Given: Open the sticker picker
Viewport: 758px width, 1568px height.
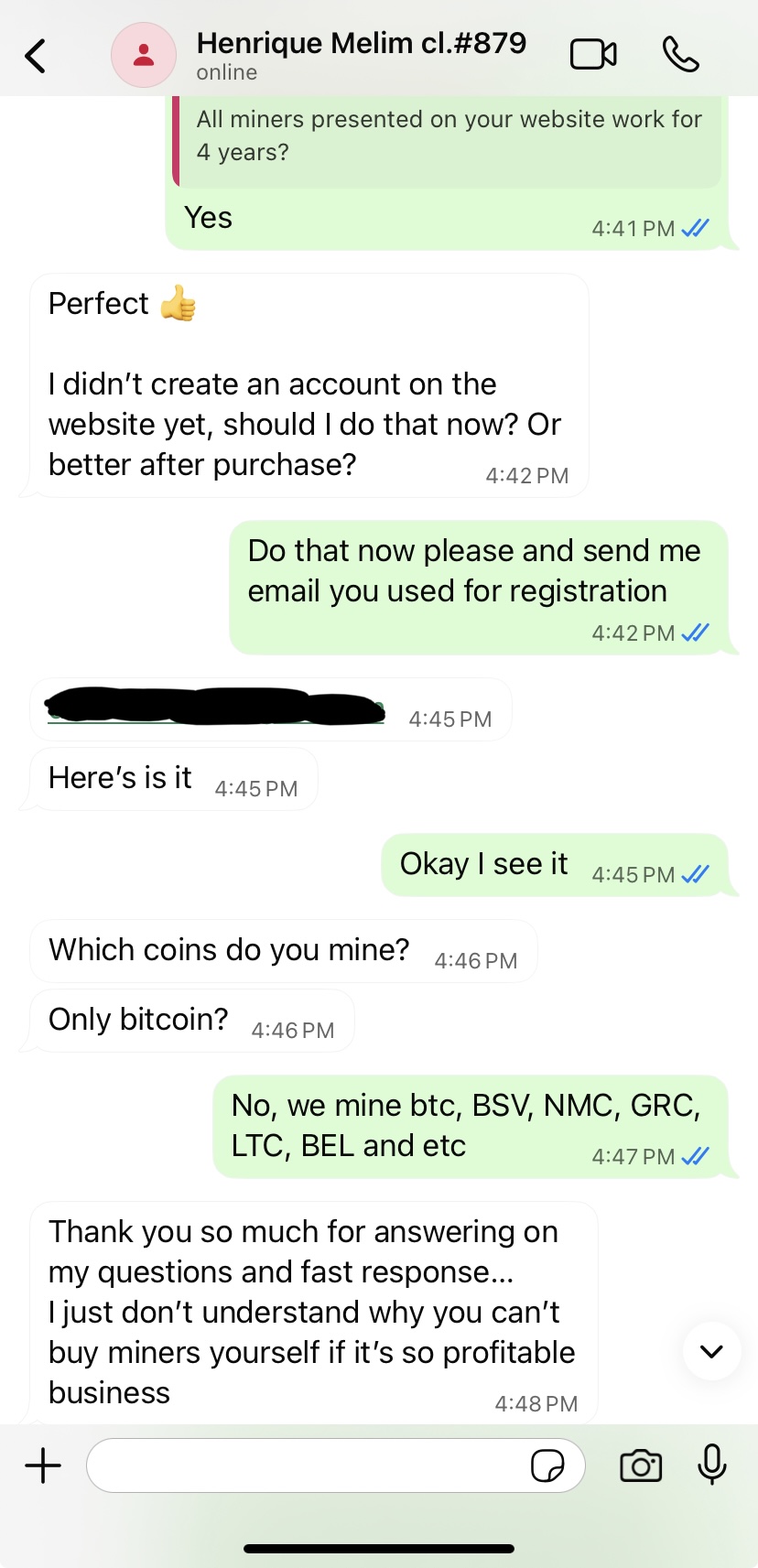Looking at the screenshot, I should click(547, 1465).
